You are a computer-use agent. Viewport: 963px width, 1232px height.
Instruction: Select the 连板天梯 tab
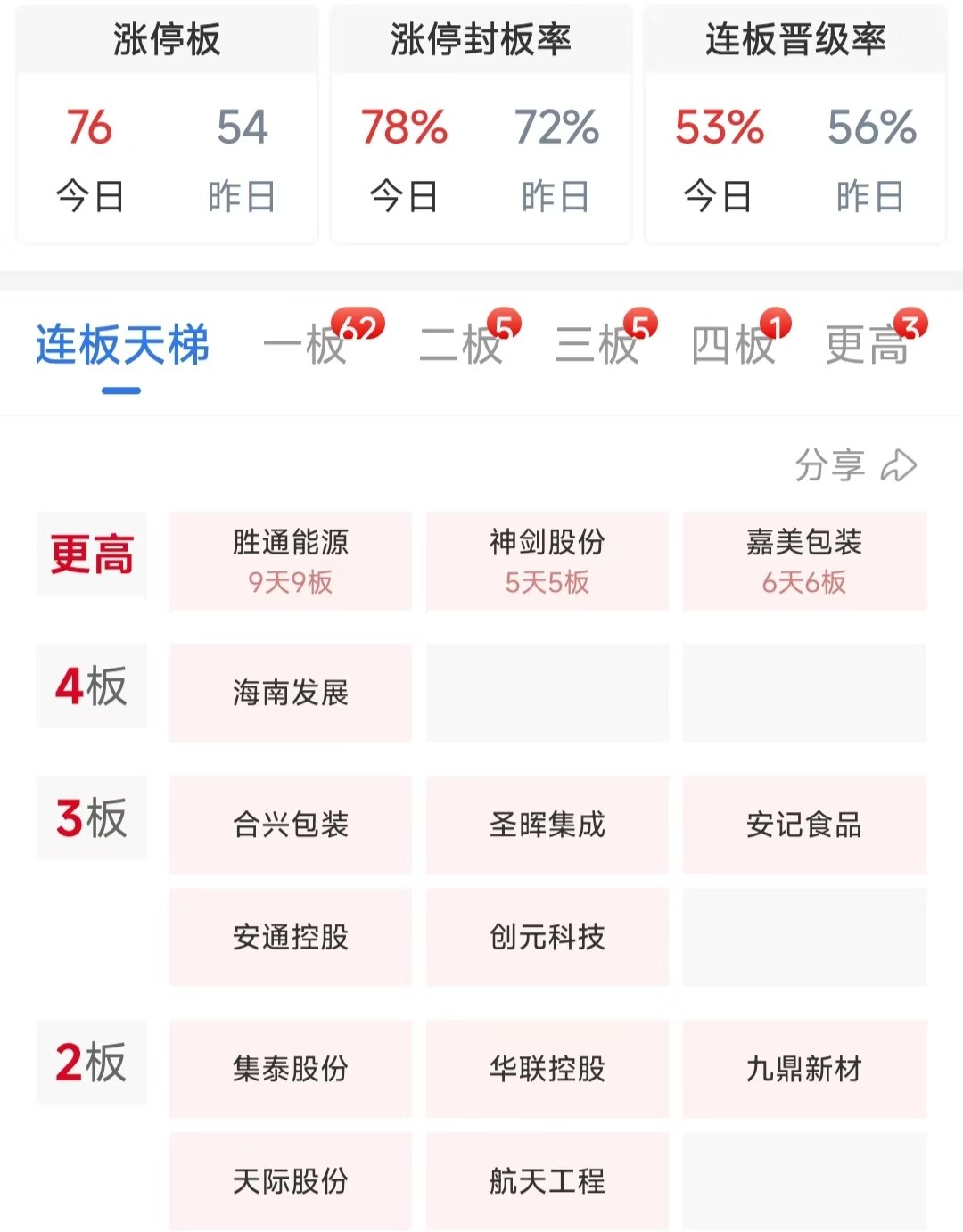coord(122,345)
